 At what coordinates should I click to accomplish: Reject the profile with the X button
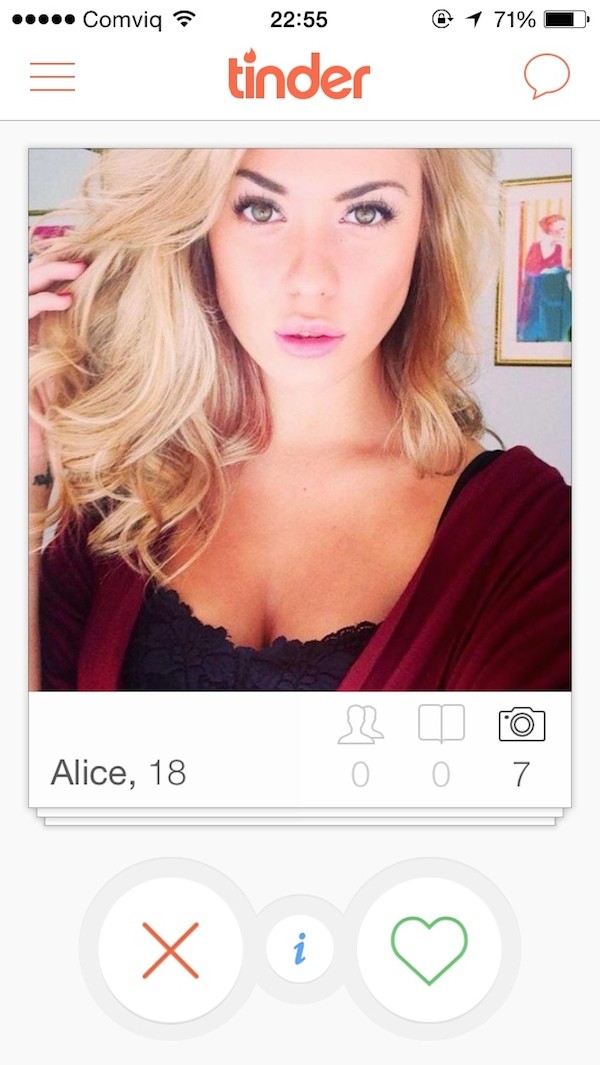click(x=171, y=949)
